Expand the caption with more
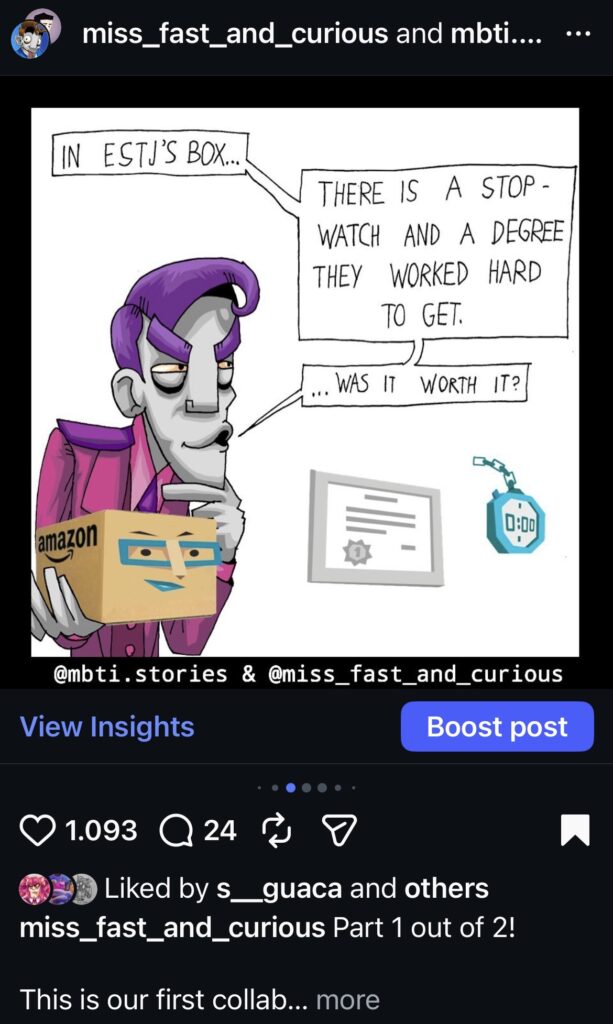The height and width of the screenshot is (1024, 613). pyautogui.click(x=348, y=999)
